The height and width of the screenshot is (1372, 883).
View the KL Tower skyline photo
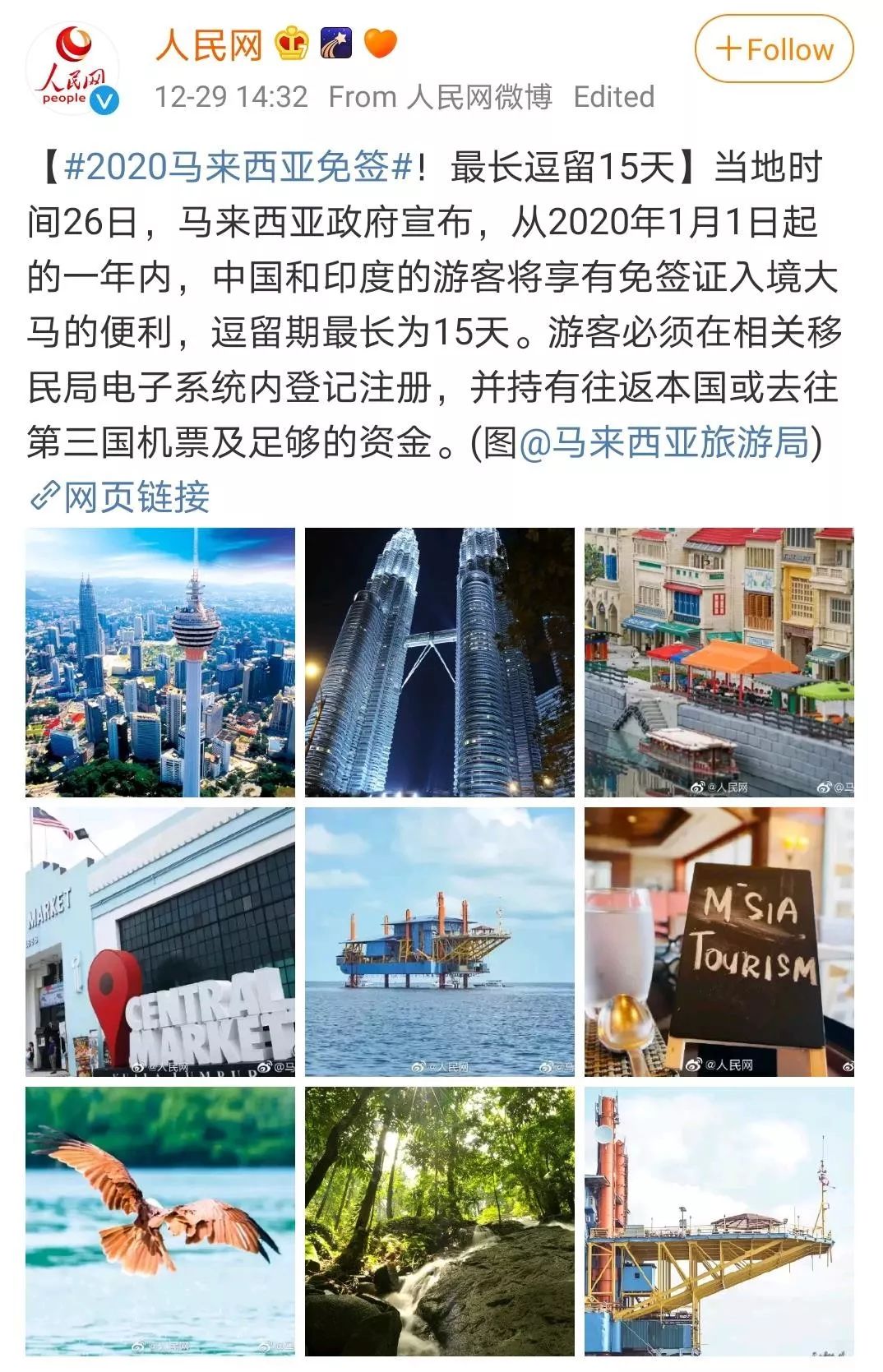pyautogui.click(x=160, y=663)
